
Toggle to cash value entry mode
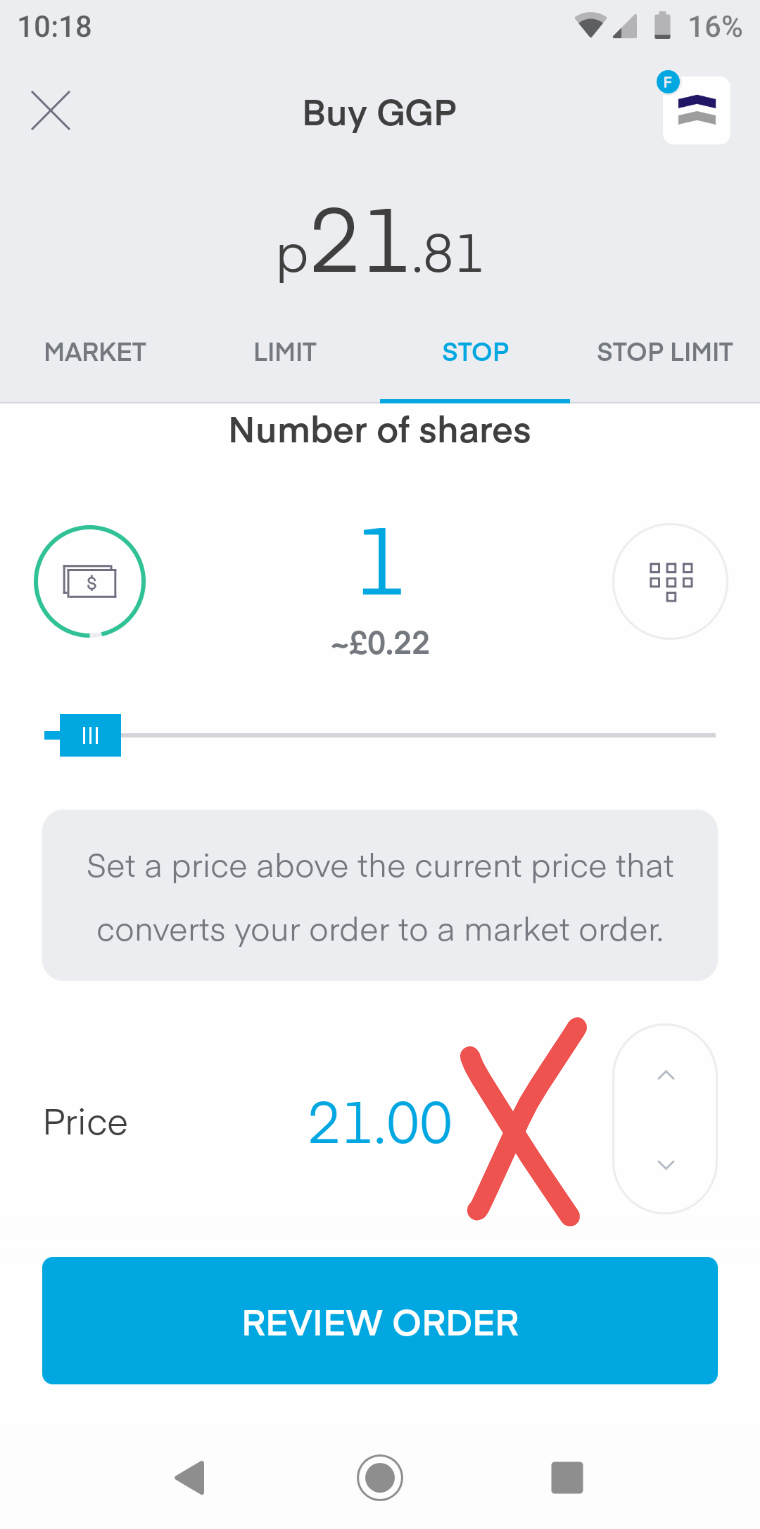[x=90, y=581]
